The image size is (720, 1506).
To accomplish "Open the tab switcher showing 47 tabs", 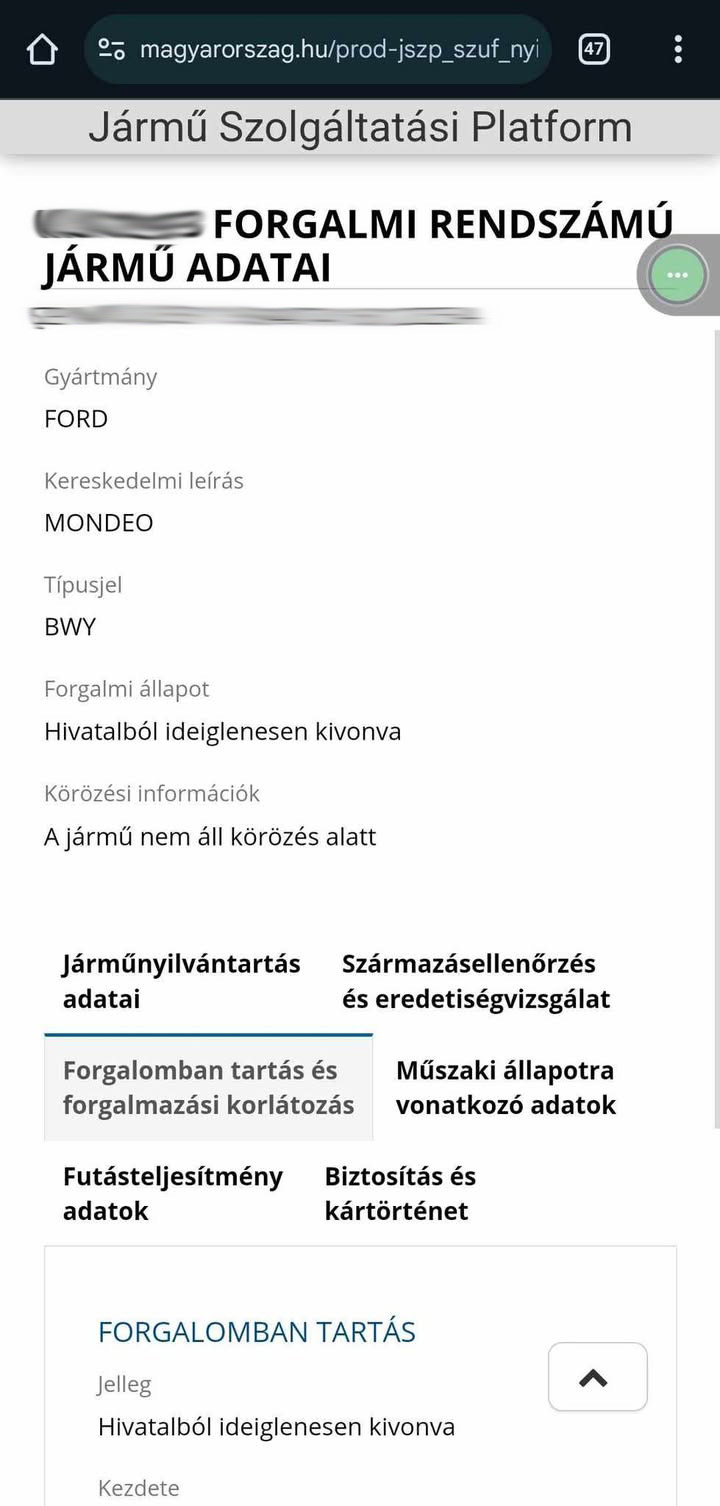I will (x=594, y=48).
